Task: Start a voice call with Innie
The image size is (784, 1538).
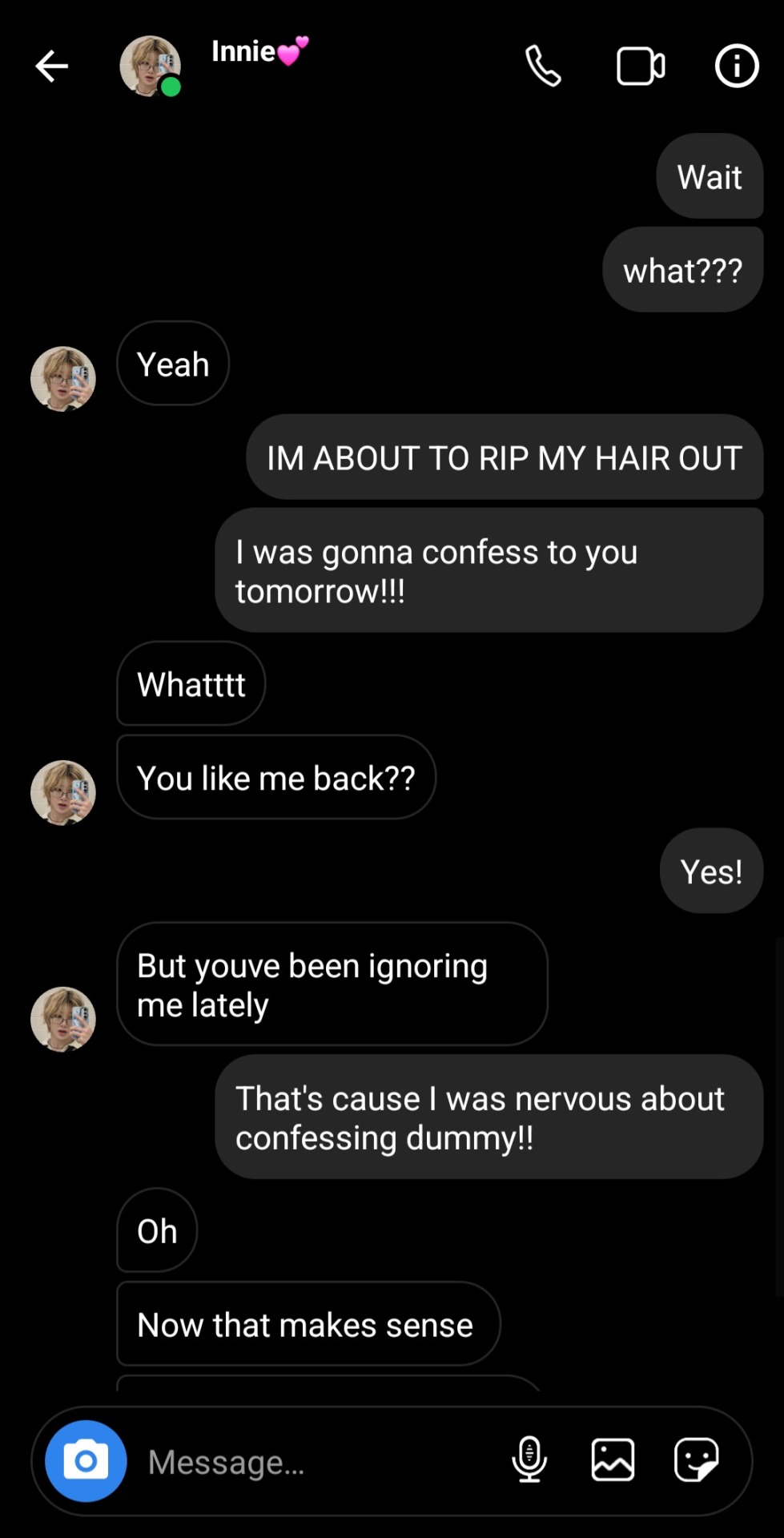Action: (543, 66)
